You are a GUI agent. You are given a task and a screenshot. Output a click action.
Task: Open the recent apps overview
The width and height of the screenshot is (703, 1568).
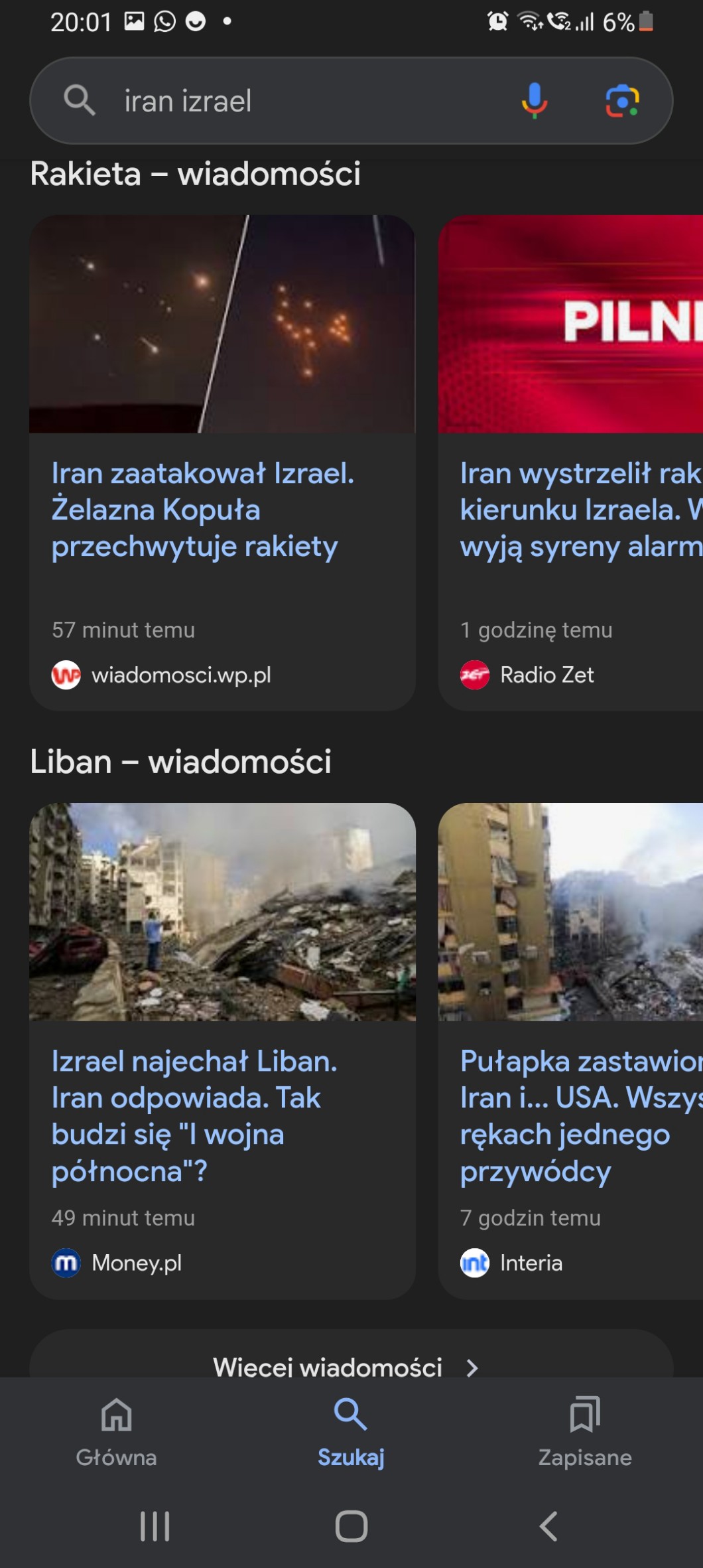tap(155, 1526)
